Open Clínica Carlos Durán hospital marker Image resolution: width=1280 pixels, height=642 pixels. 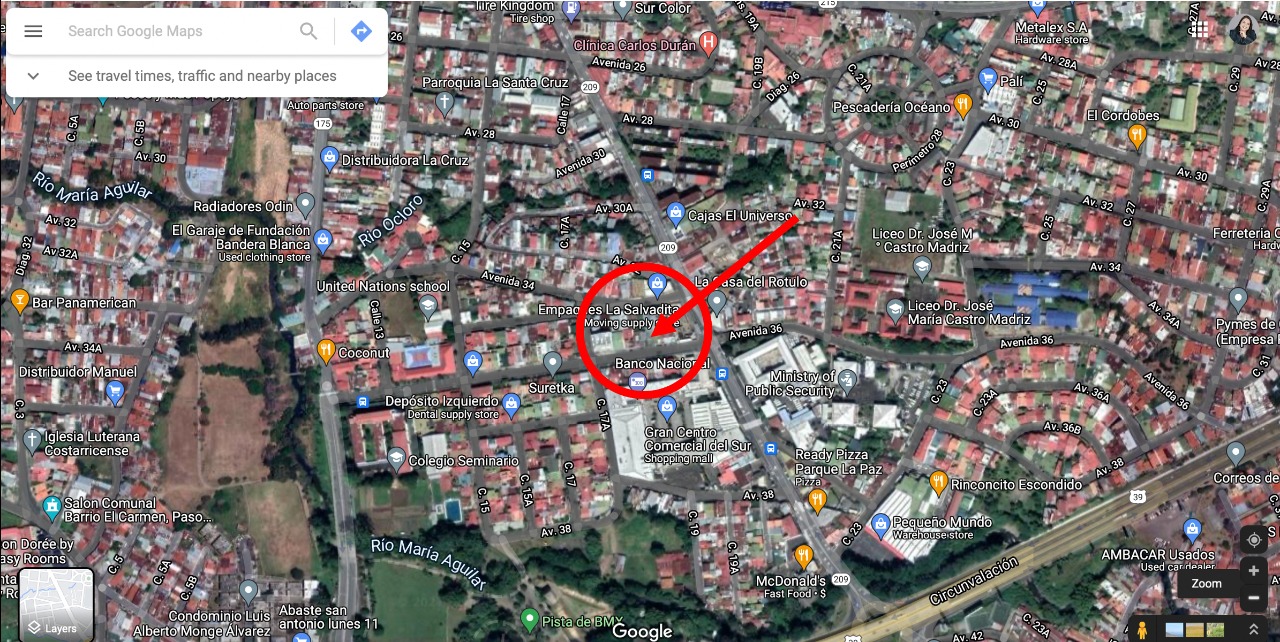click(708, 42)
